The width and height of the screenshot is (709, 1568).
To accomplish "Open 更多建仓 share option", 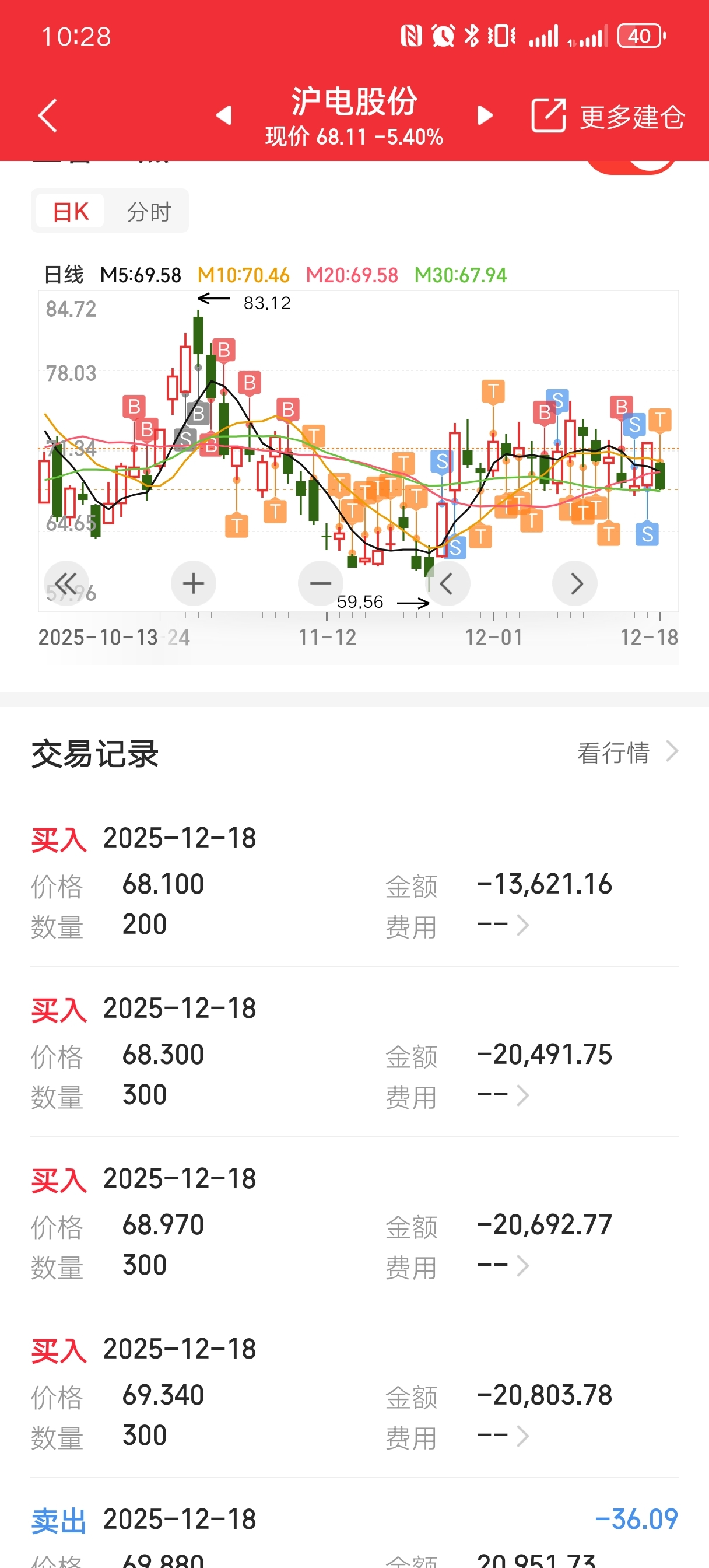I will coord(608,115).
